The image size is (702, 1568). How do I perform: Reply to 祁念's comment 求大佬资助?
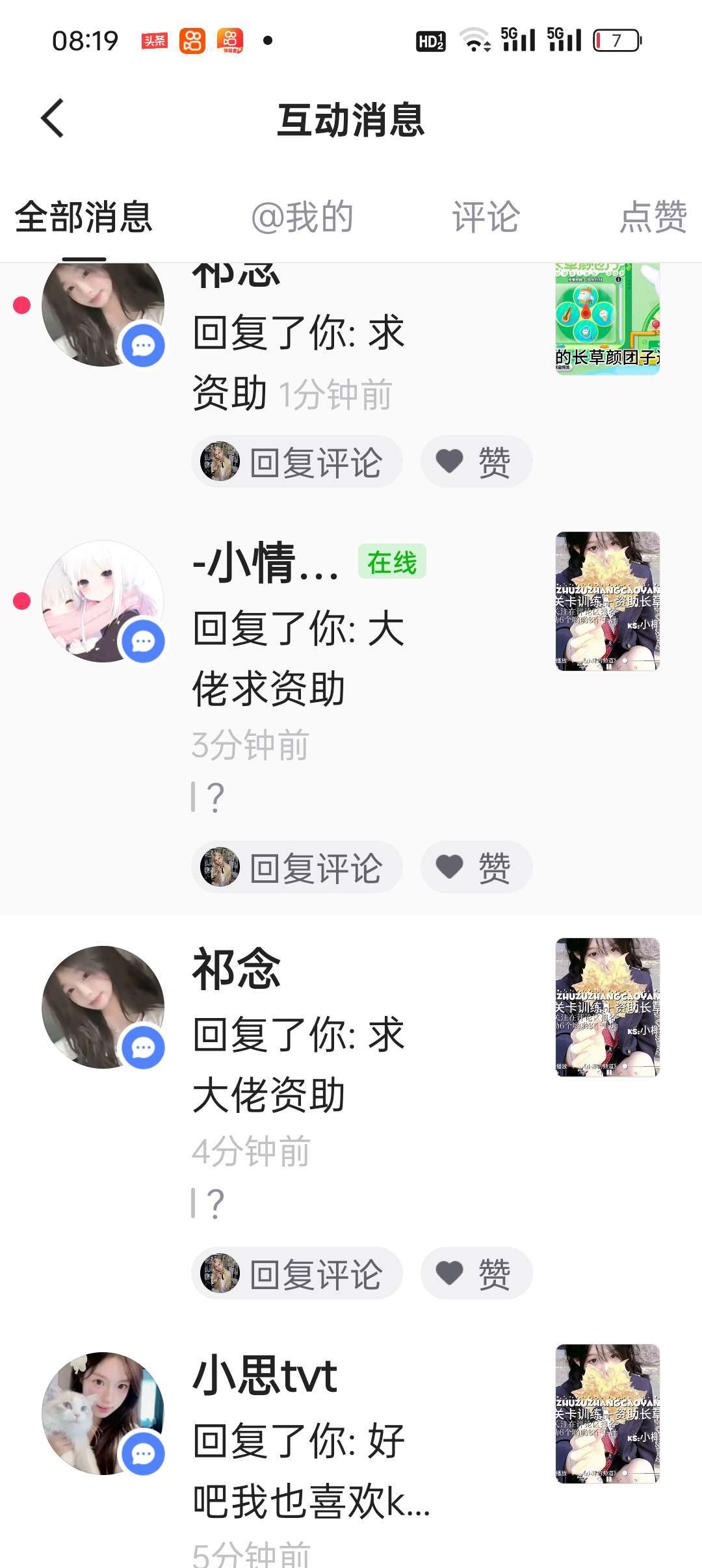(297, 1274)
